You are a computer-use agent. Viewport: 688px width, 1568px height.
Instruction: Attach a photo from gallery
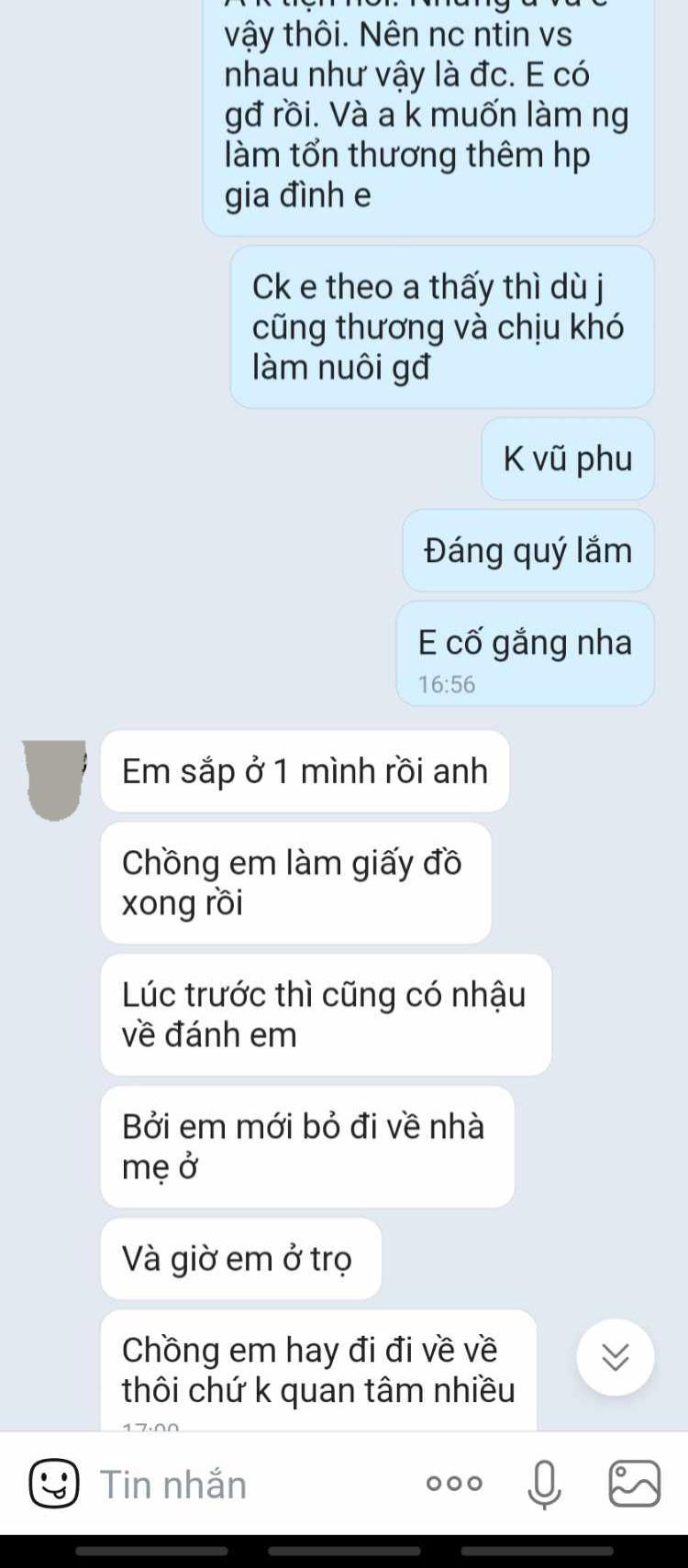point(634,1484)
